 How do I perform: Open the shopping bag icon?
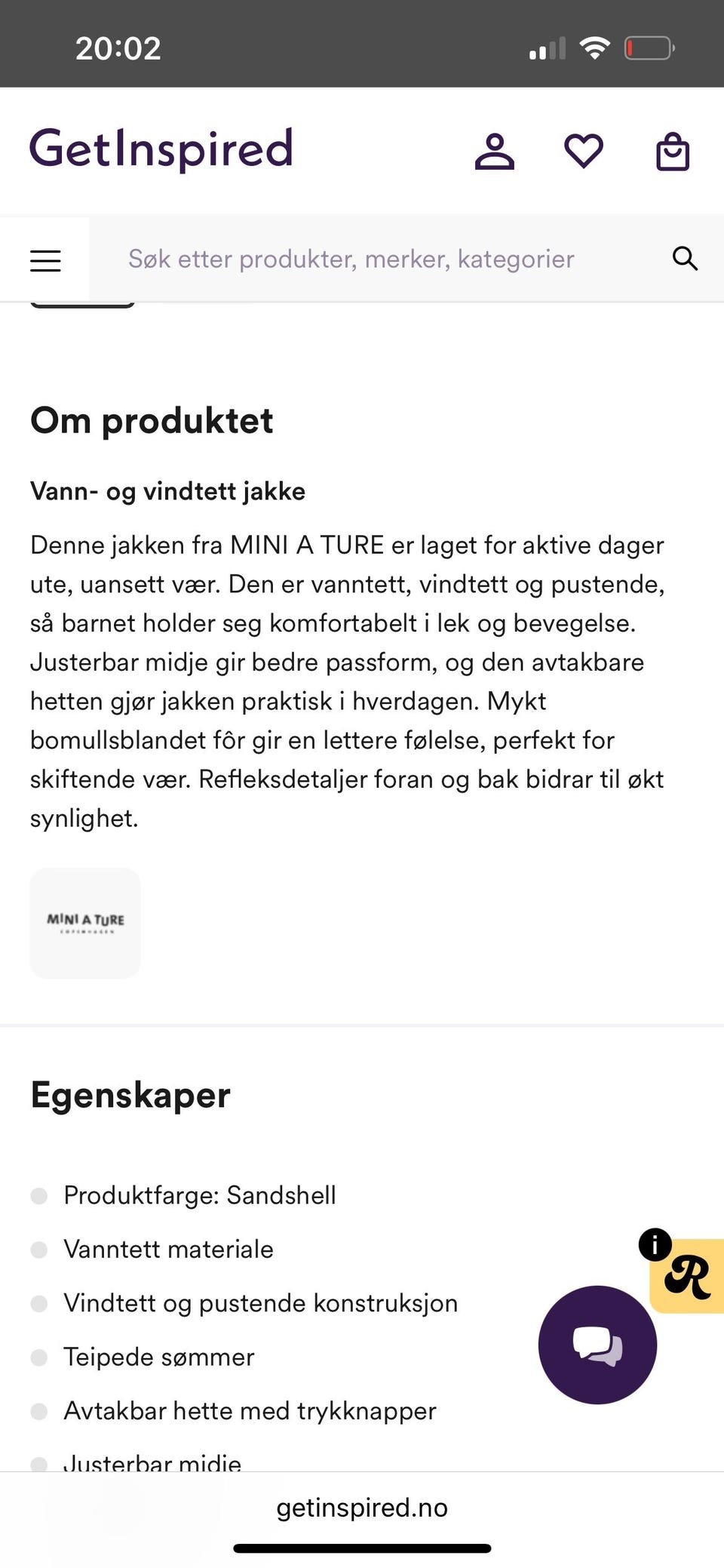pyautogui.click(x=672, y=151)
